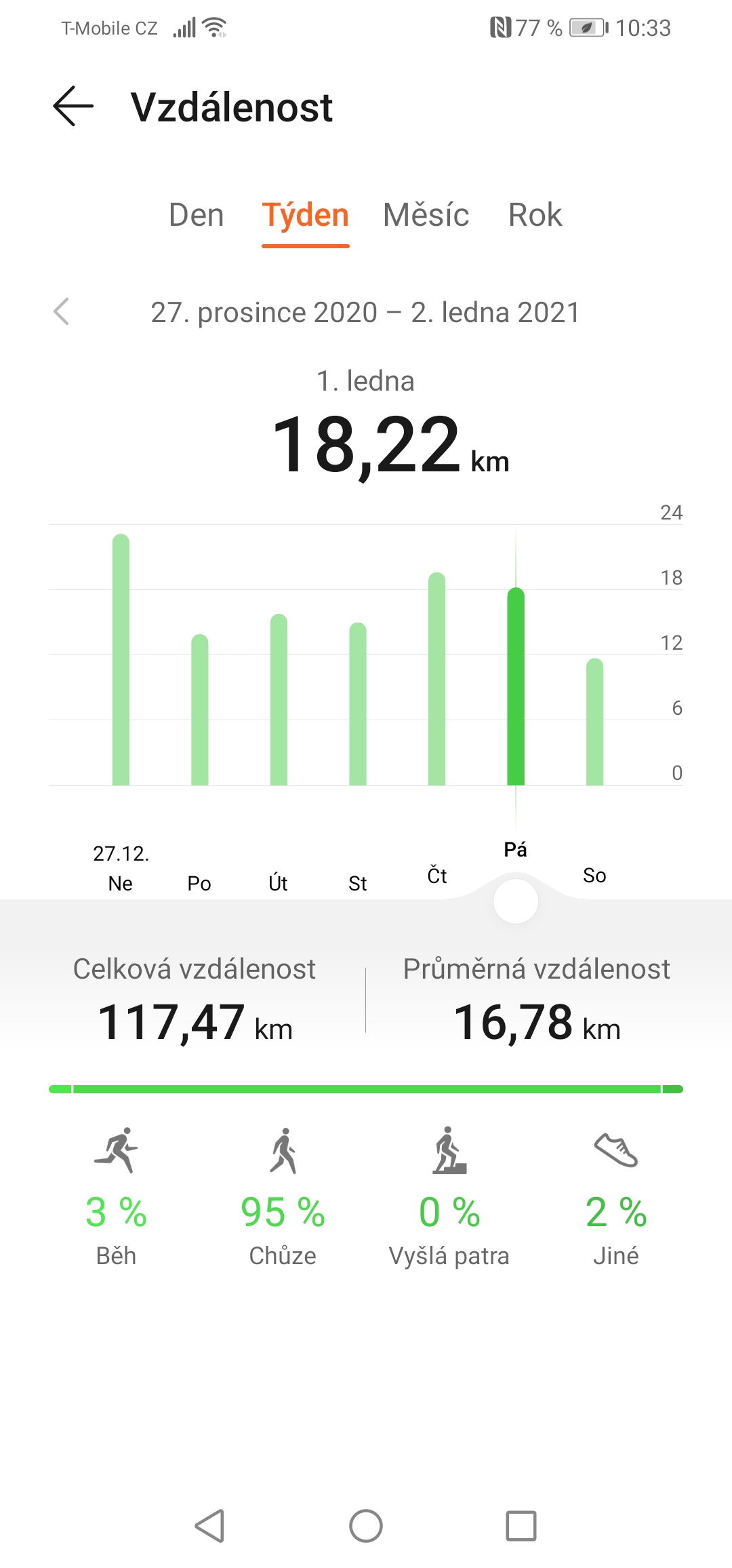
Task: Go back from Vzdálenost screen
Action: [73, 106]
